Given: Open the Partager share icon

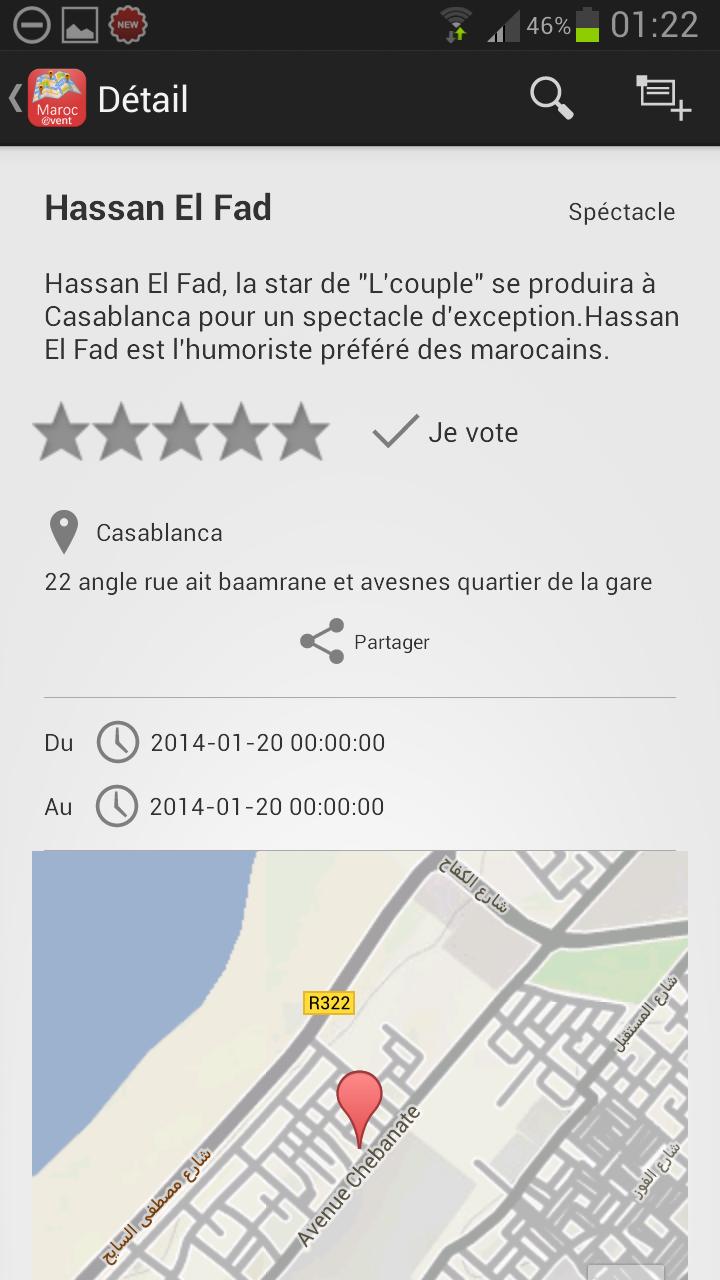Looking at the screenshot, I should (x=320, y=641).
